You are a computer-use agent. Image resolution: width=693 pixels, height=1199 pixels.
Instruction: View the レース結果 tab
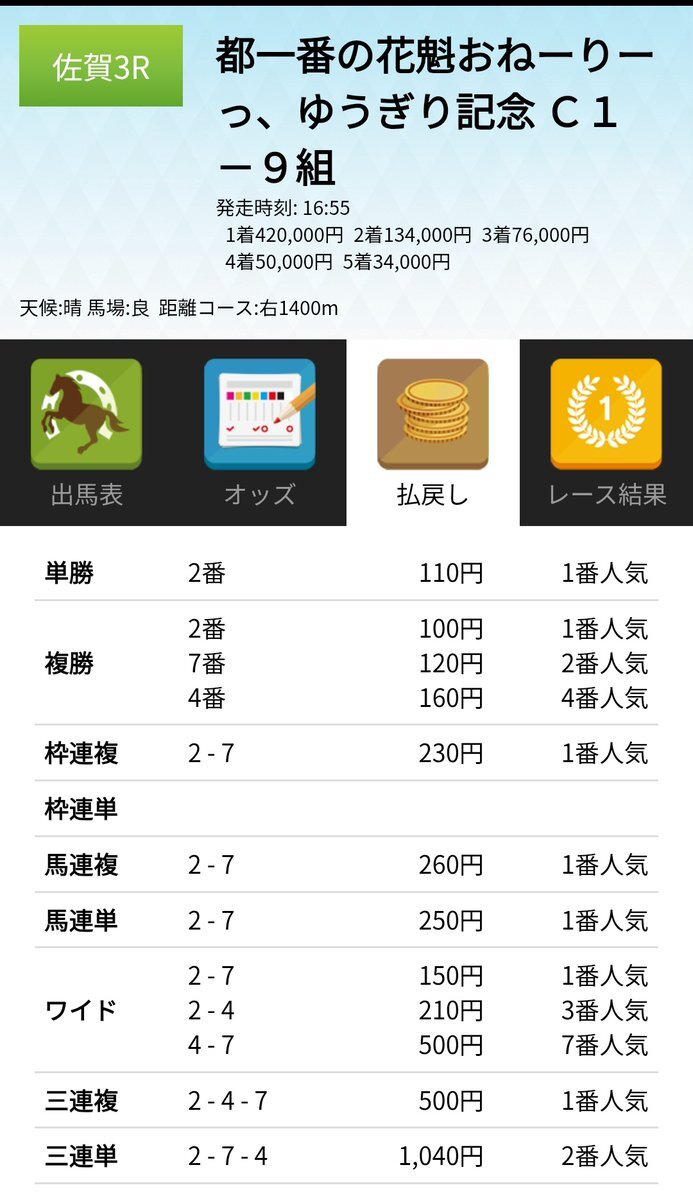pos(606,432)
